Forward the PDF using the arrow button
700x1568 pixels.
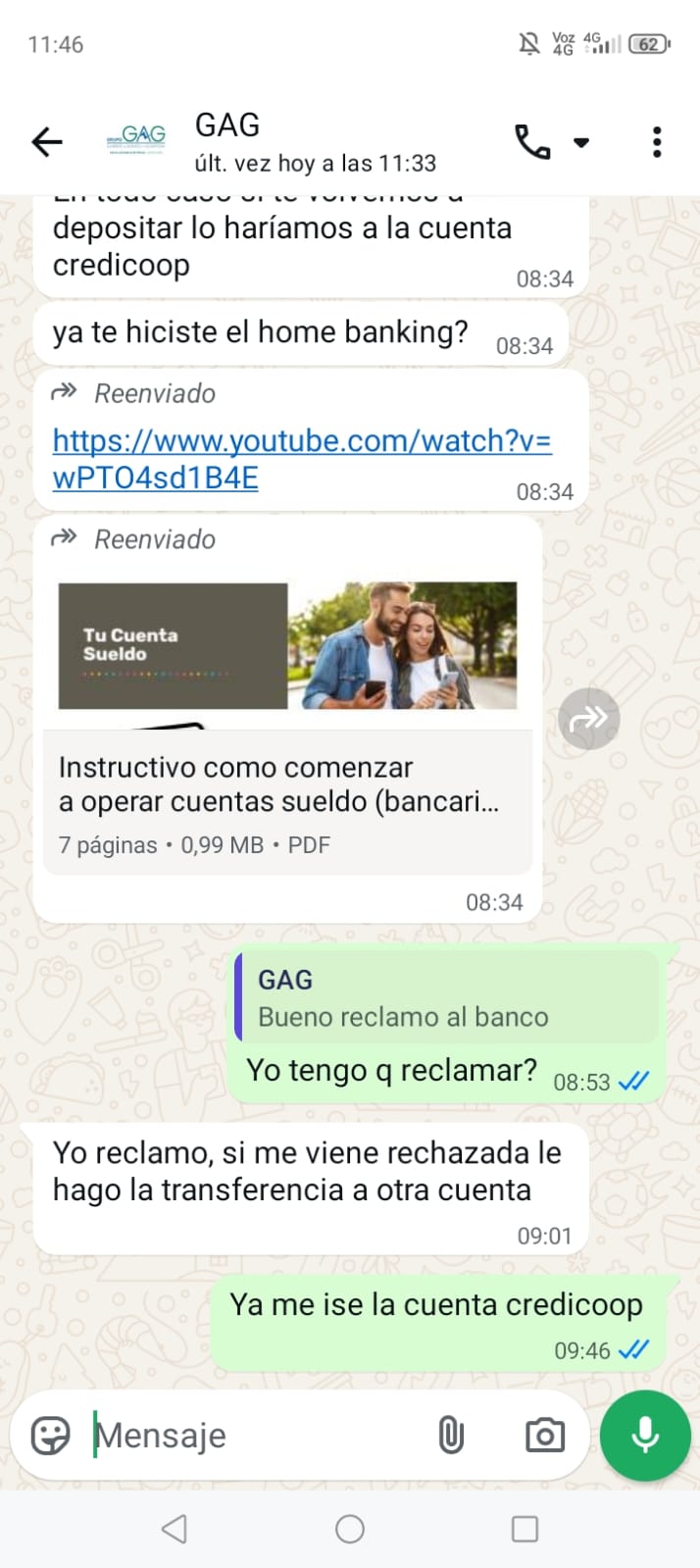pyautogui.click(x=588, y=719)
